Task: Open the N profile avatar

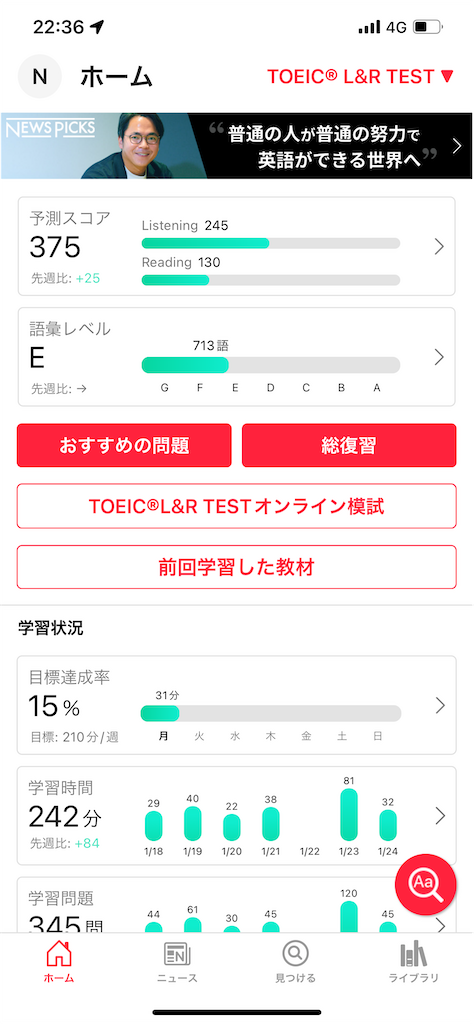Action: (40, 77)
